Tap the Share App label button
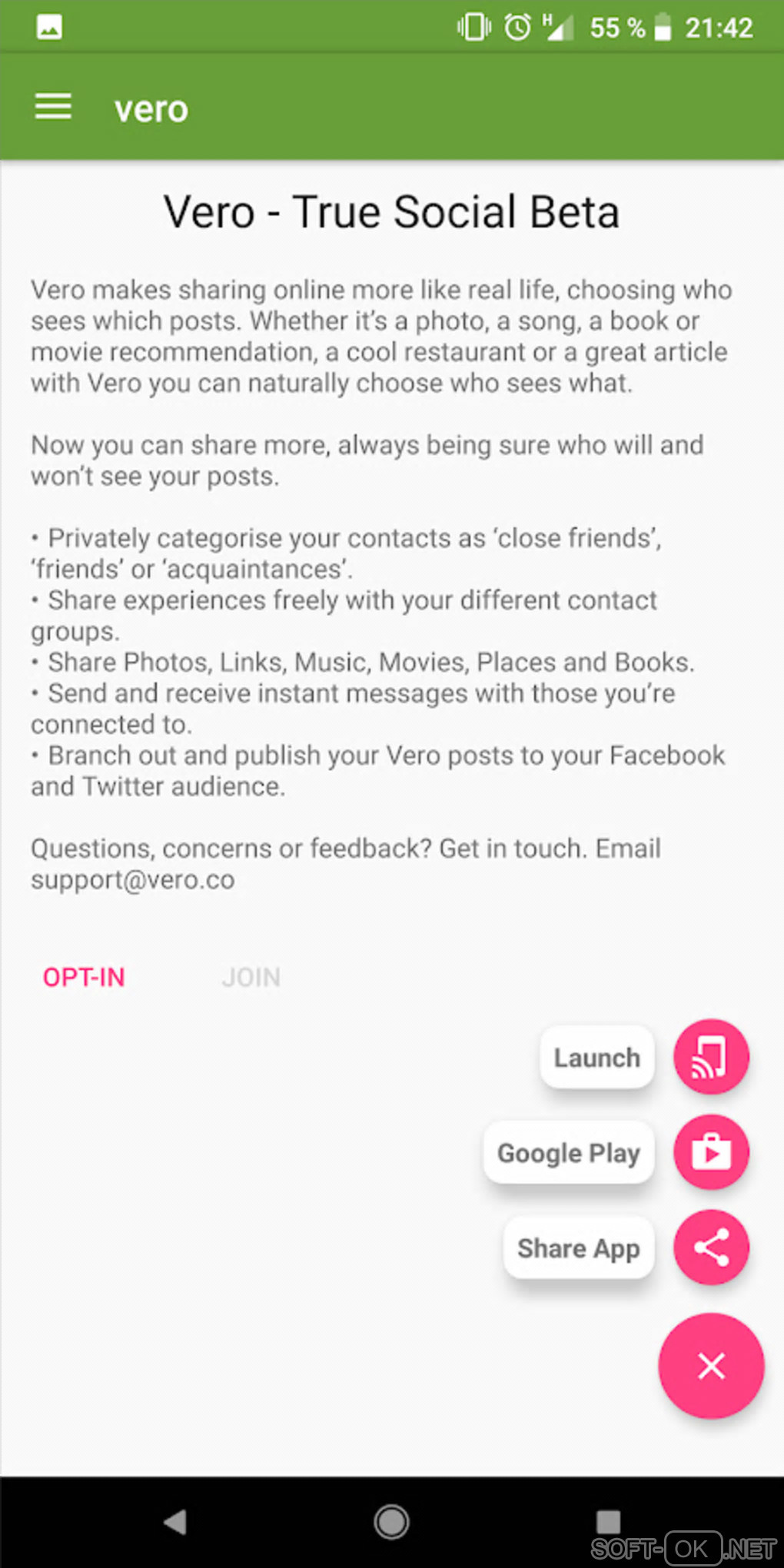Screen dimensions: 784x1568 (578, 1248)
